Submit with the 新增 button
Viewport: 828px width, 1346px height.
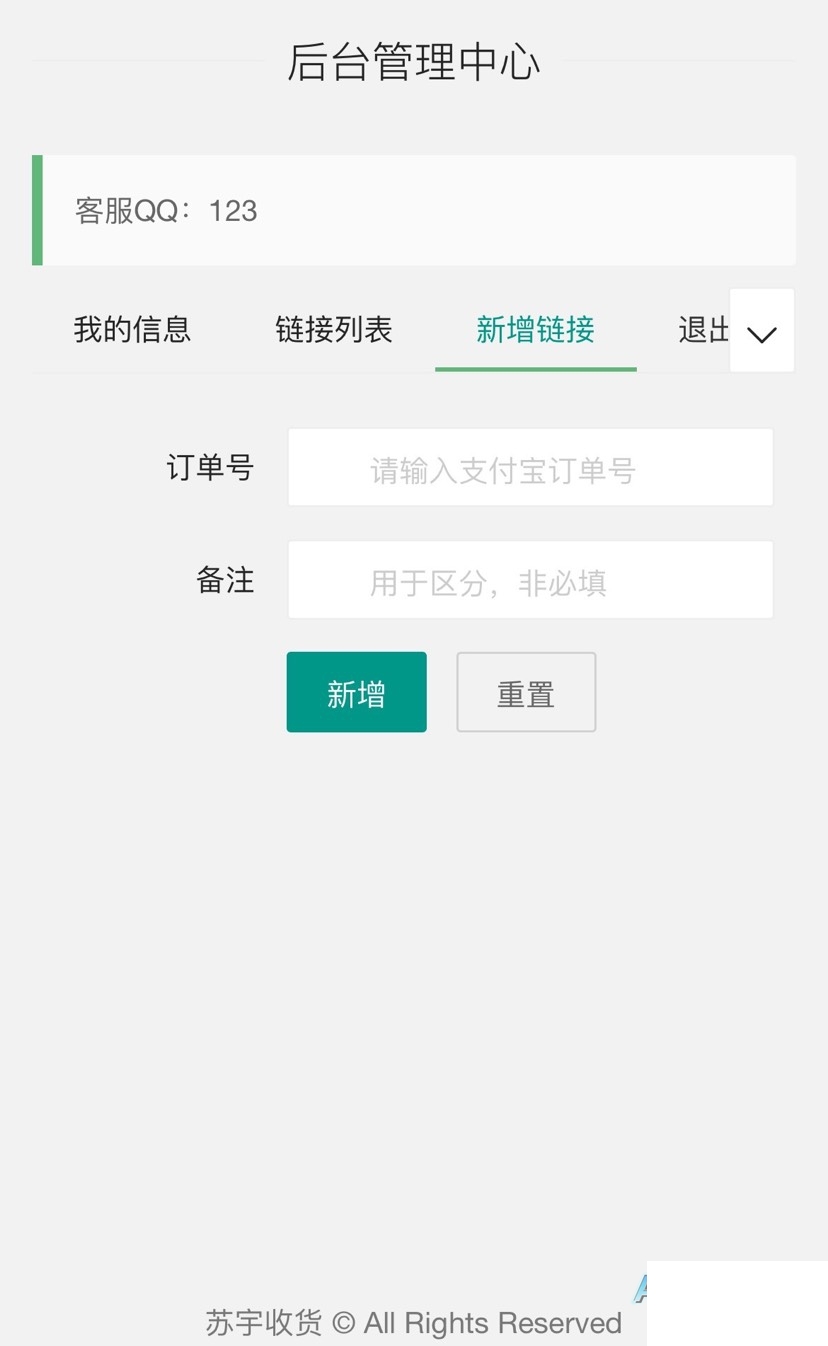356,692
